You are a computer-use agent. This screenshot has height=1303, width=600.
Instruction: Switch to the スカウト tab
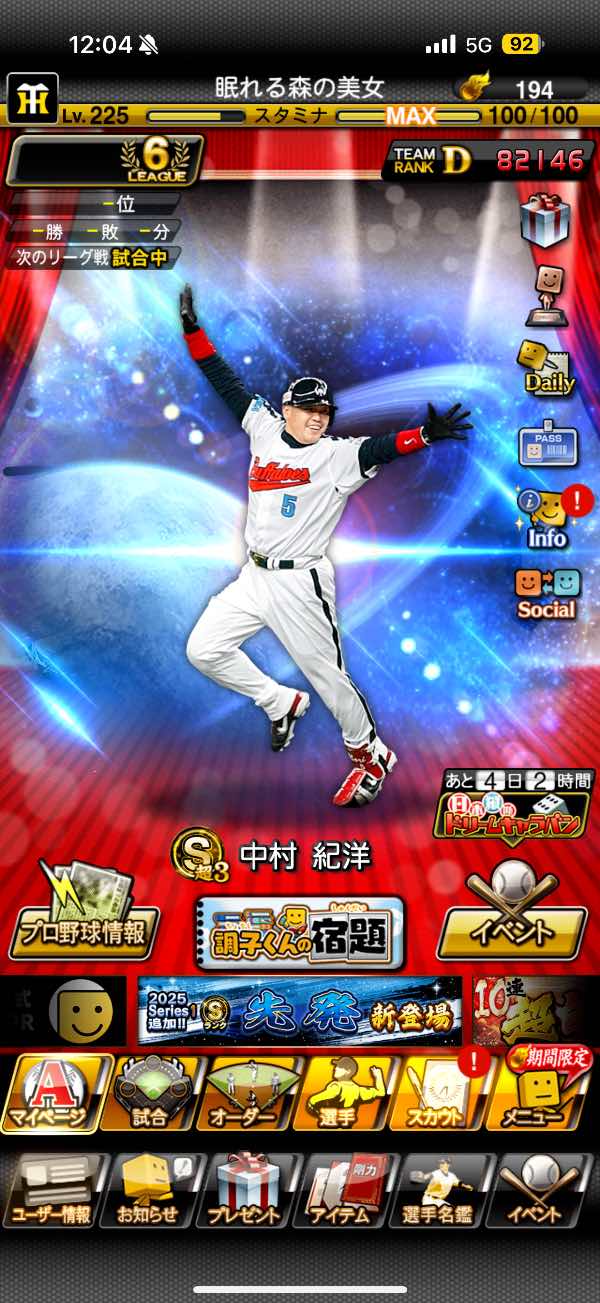[x=442, y=1093]
